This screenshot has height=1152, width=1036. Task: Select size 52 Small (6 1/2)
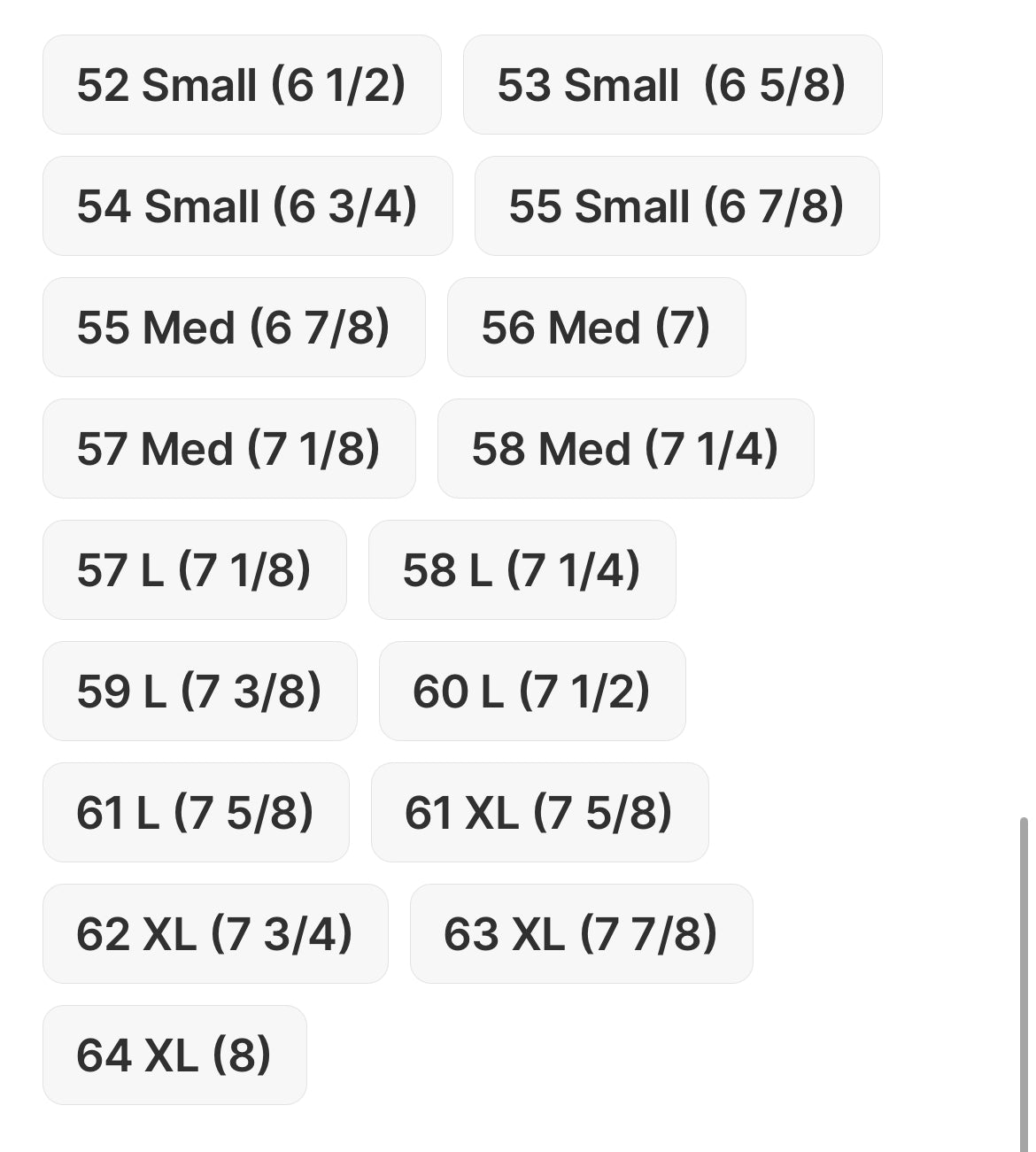tap(242, 85)
